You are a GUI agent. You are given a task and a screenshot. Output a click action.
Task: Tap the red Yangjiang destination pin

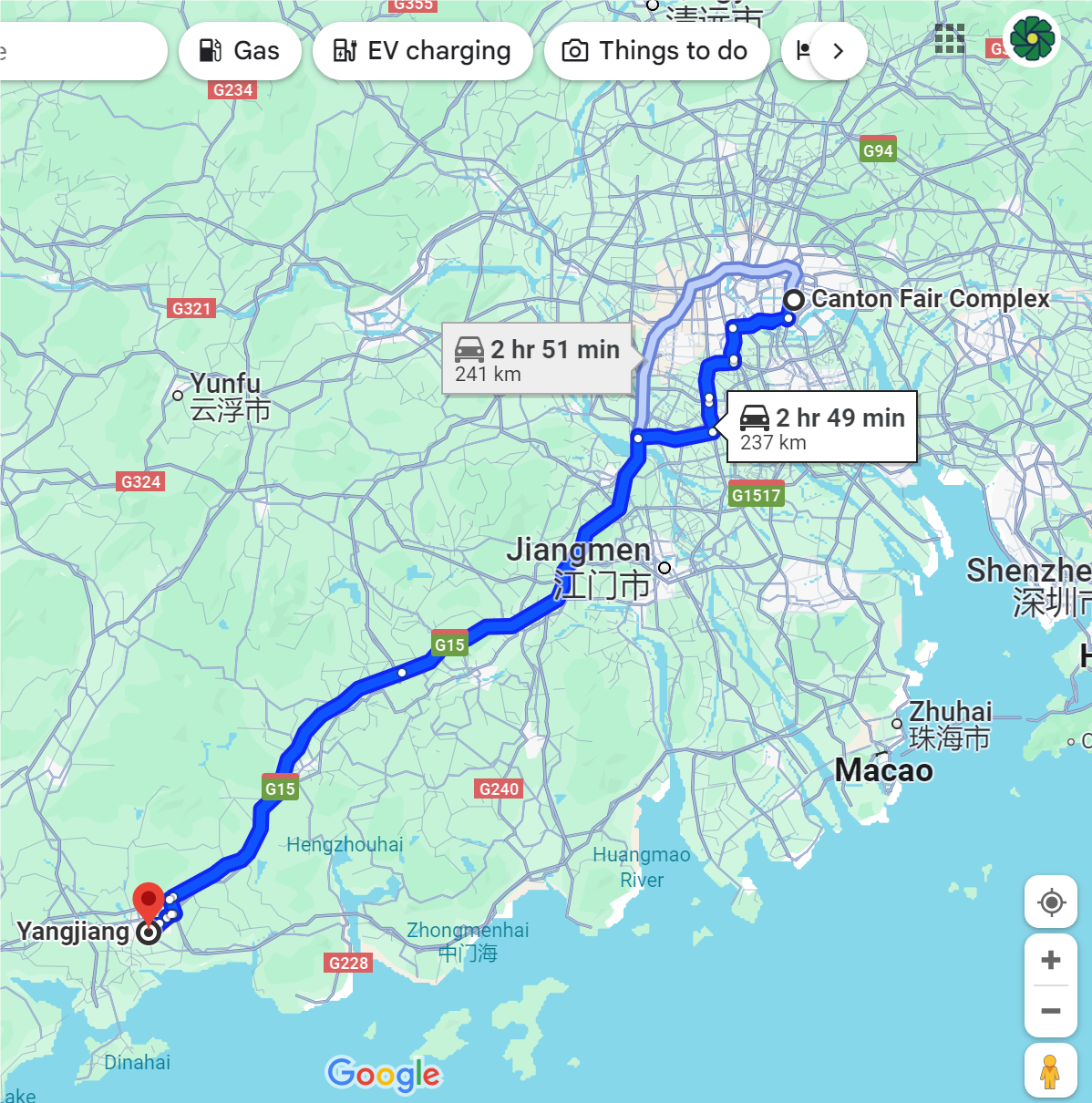(149, 902)
